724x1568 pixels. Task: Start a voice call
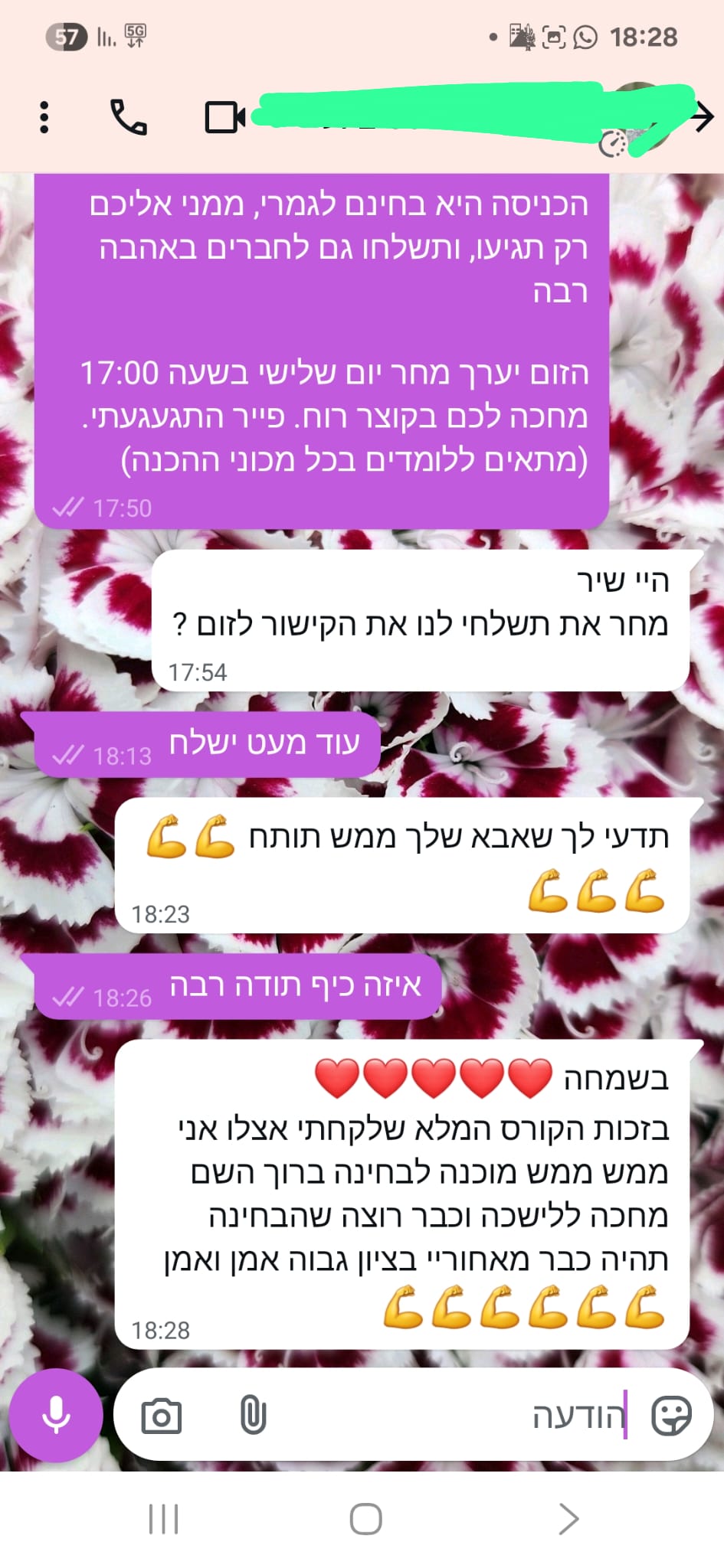click(x=129, y=117)
